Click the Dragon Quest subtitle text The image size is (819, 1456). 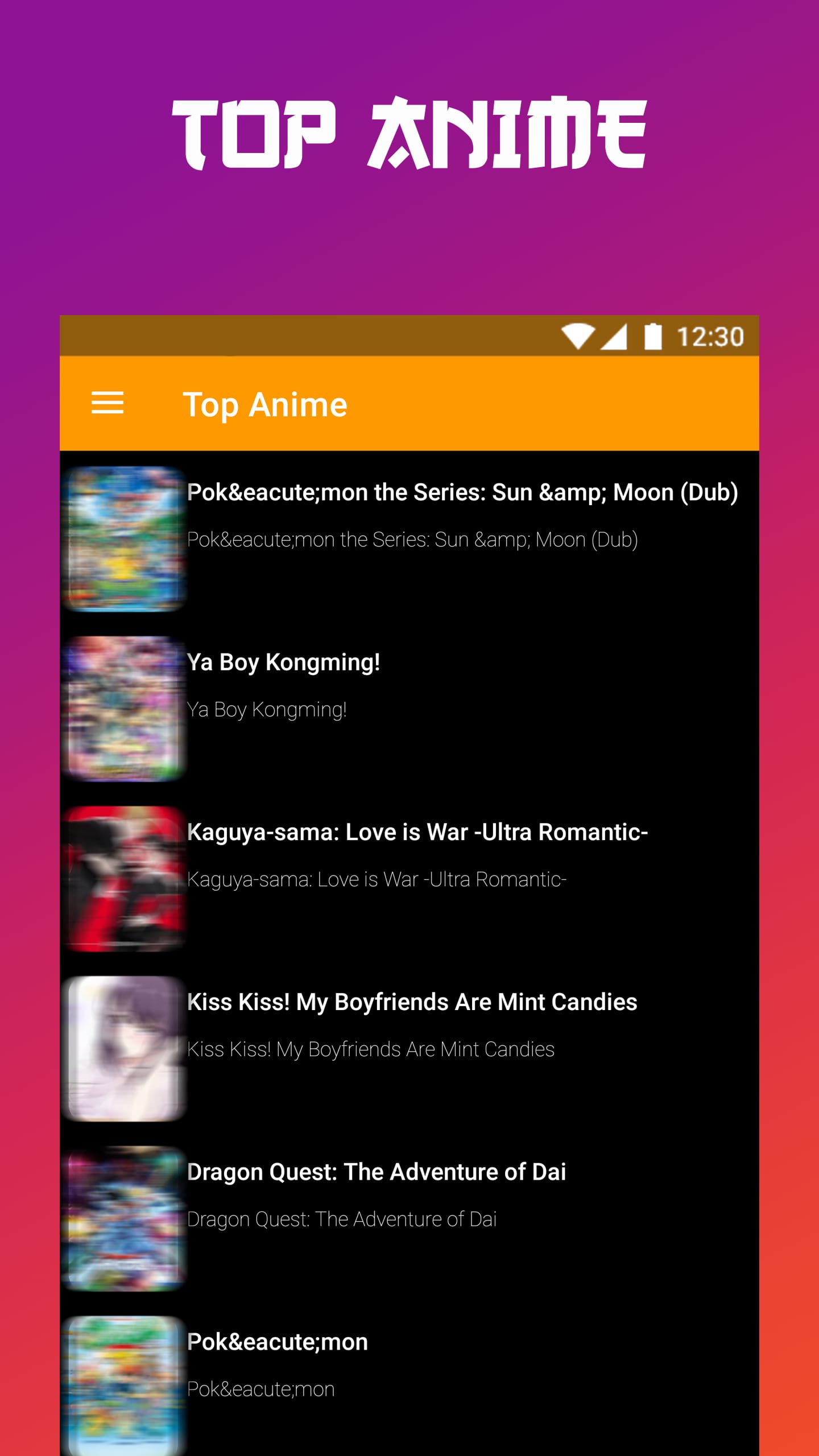coord(342,1218)
